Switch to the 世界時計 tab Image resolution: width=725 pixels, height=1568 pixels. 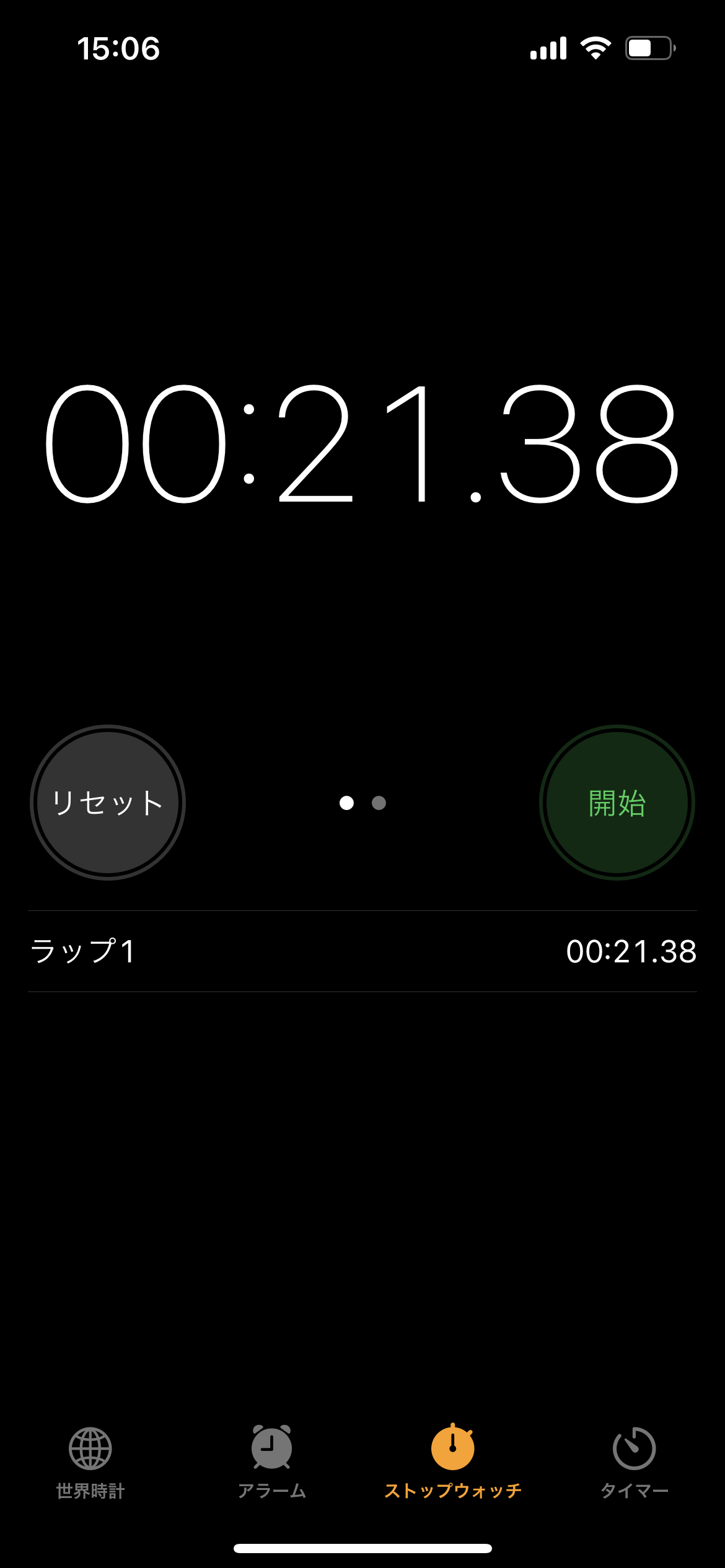click(90, 1463)
